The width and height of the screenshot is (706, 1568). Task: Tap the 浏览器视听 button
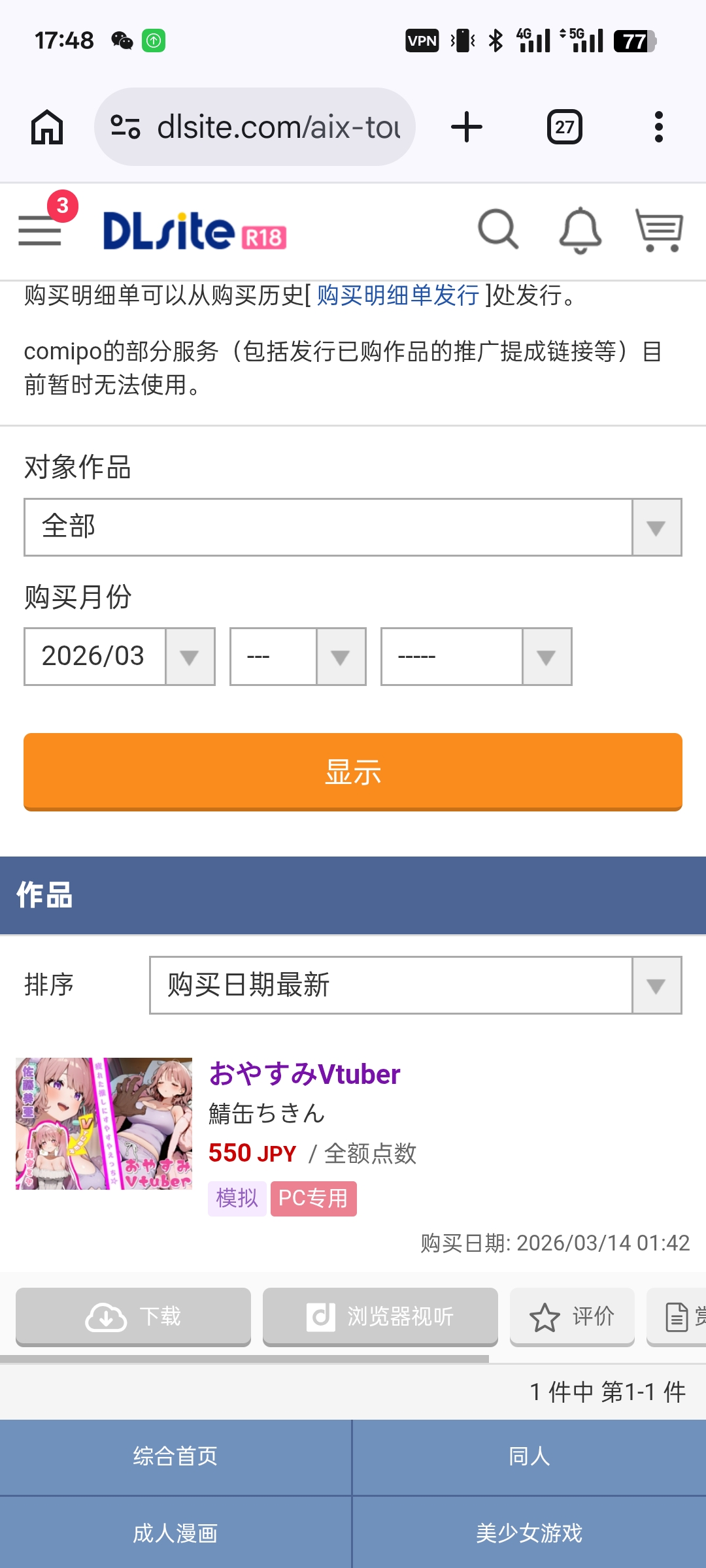click(380, 1316)
